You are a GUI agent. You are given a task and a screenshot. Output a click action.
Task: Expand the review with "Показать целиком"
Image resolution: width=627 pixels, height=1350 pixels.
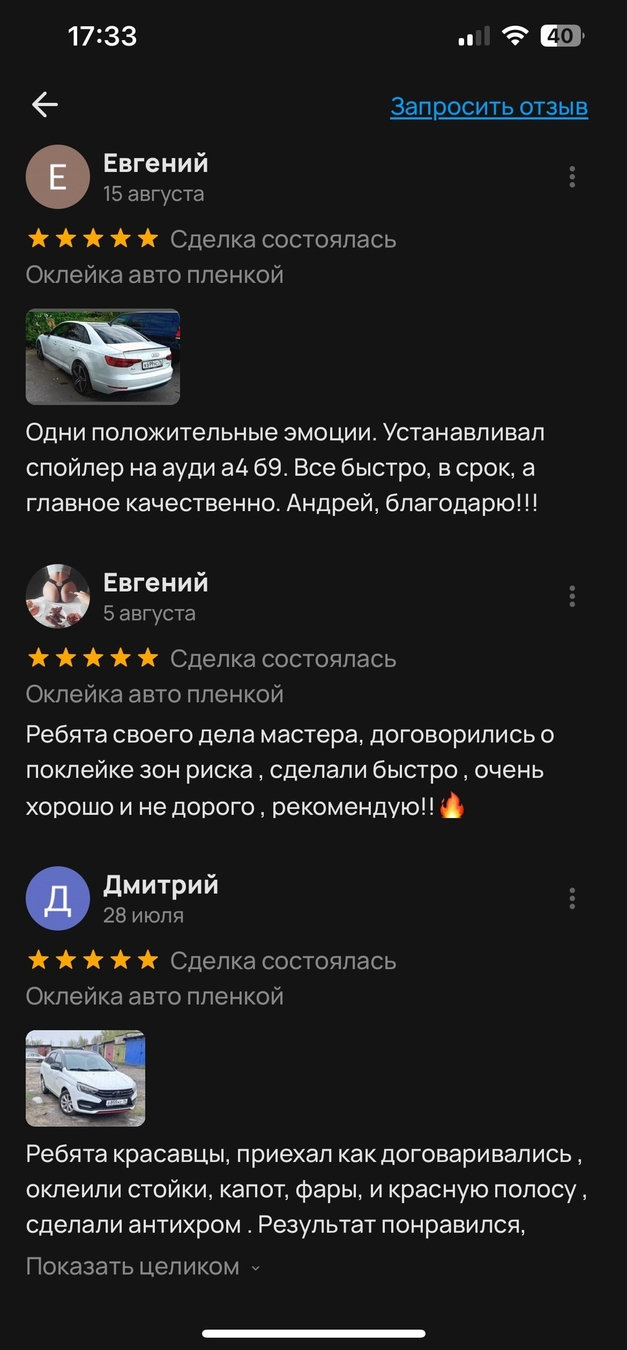[x=143, y=1267]
